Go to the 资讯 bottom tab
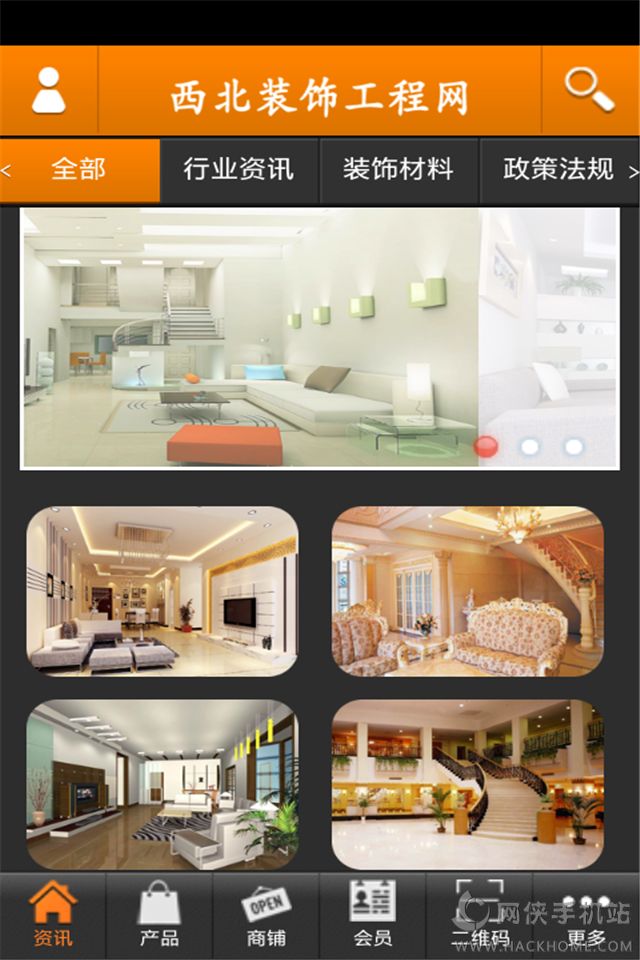Viewport: 640px width, 960px height. [x=53, y=915]
